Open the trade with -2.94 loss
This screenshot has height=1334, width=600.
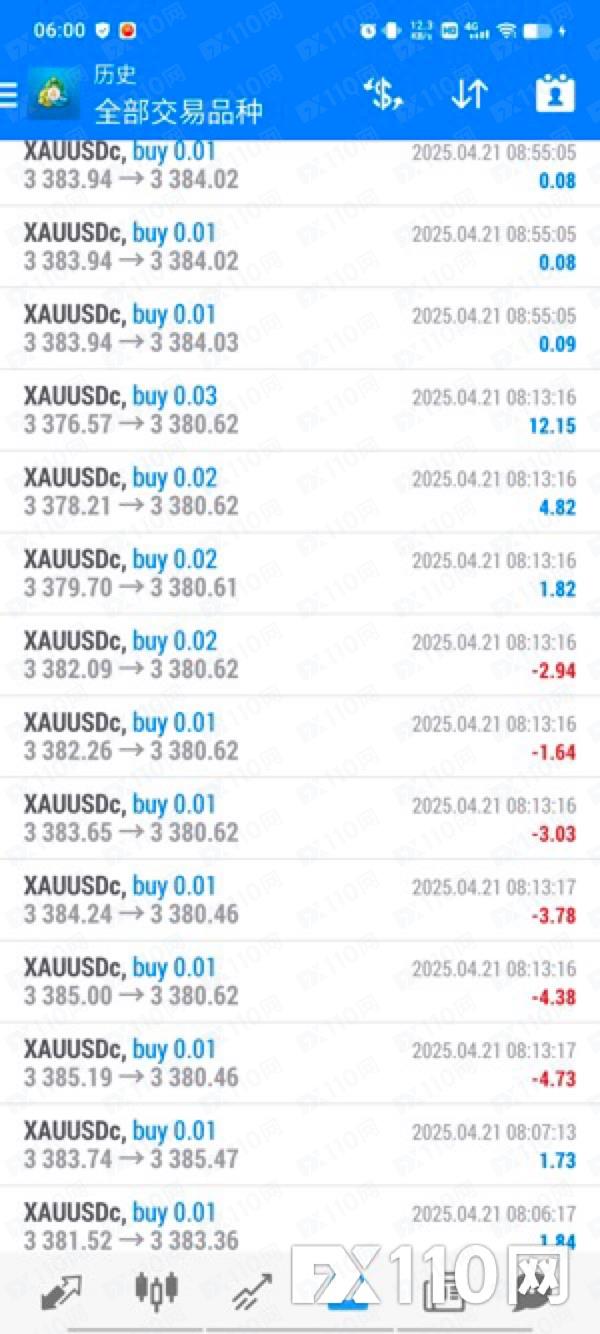point(300,656)
